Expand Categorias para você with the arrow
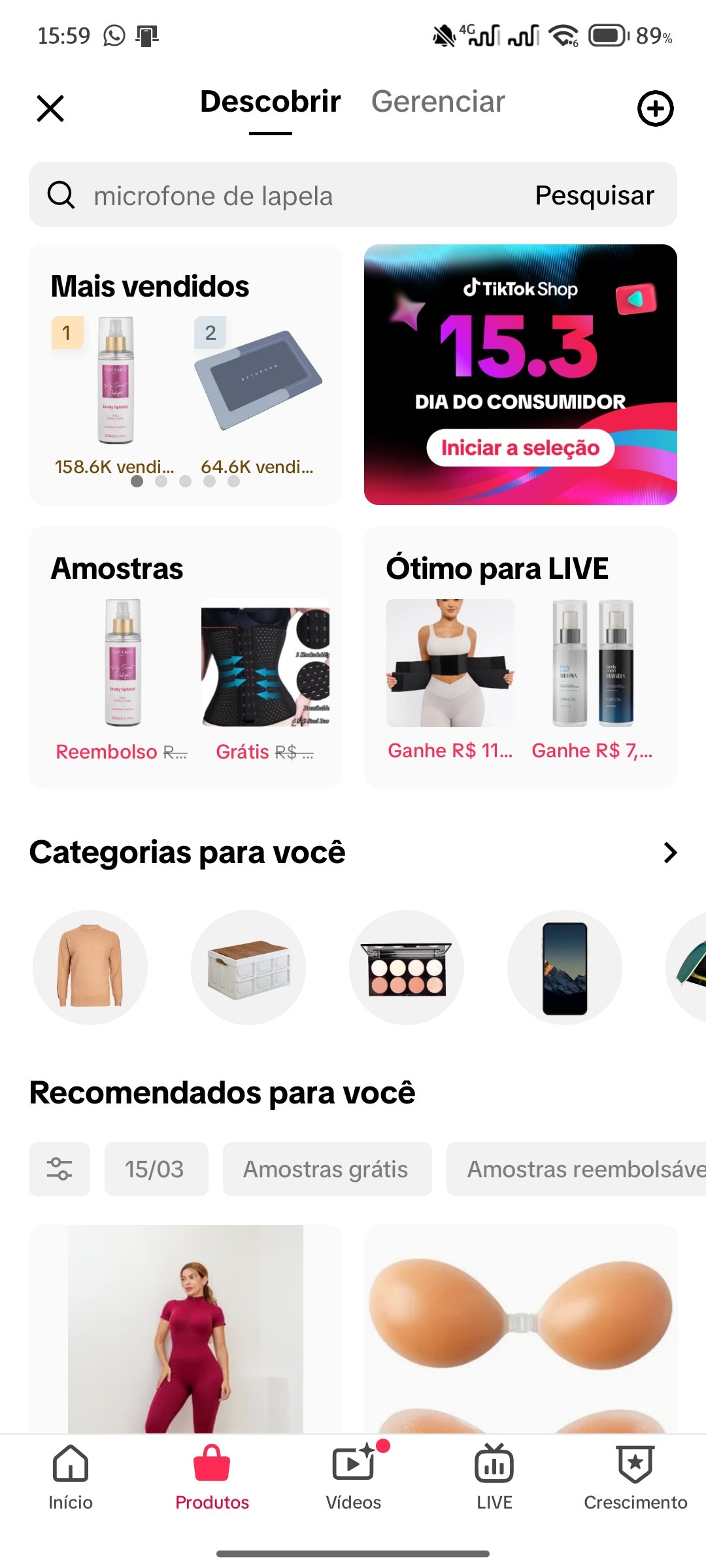Viewport: 706px width, 1568px height. tap(670, 853)
